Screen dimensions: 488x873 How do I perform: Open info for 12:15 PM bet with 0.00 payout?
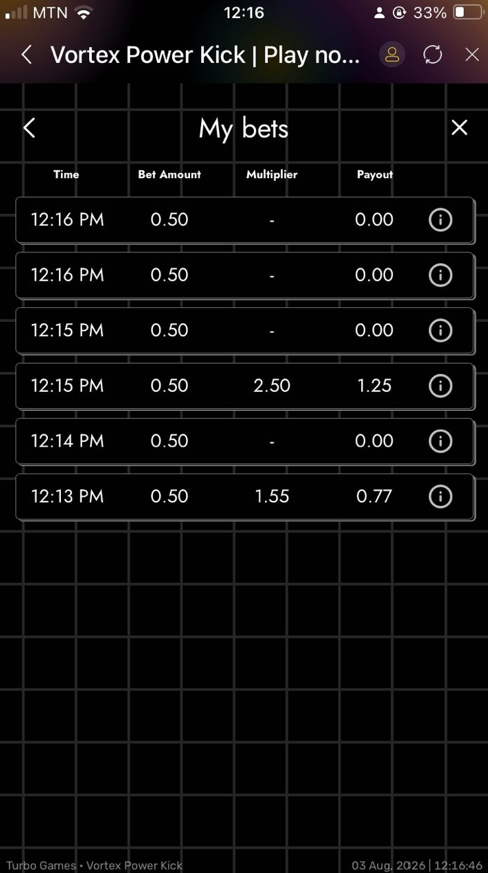(x=440, y=330)
